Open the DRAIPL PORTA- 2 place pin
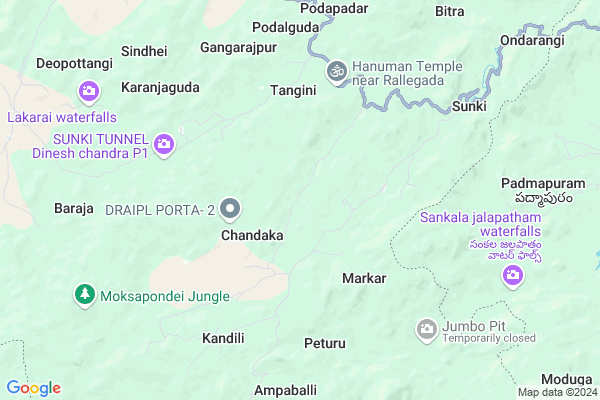The width and height of the screenshot is (600, 400). [x=231, y=209]
